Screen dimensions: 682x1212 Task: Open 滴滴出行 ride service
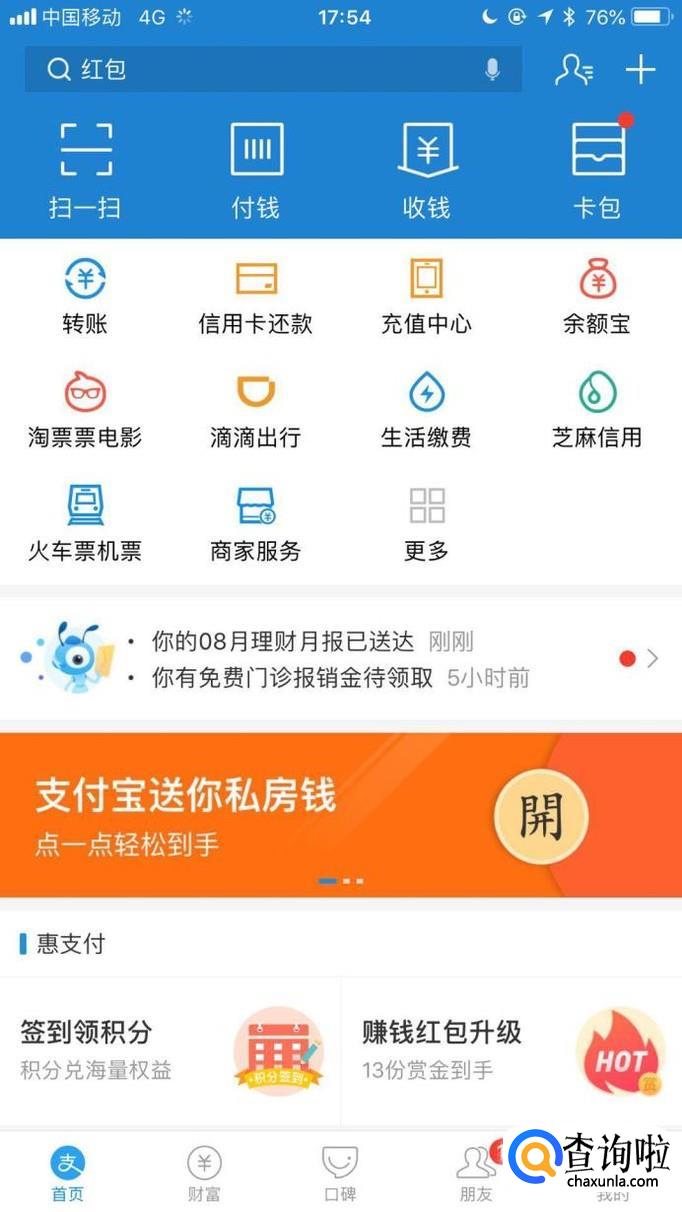256,408
